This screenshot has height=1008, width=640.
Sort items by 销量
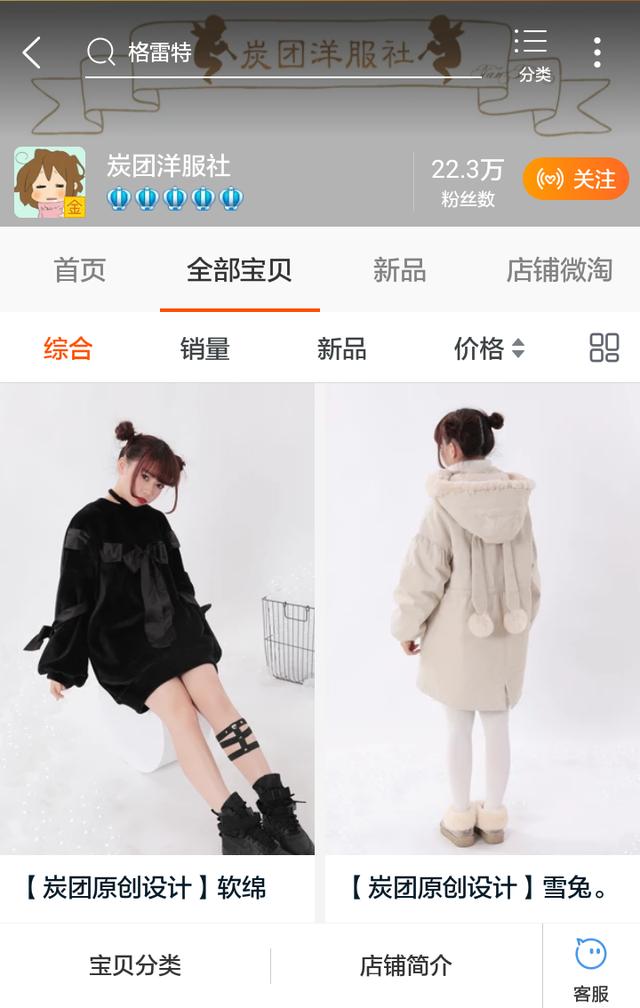click(x=205, y=348)
